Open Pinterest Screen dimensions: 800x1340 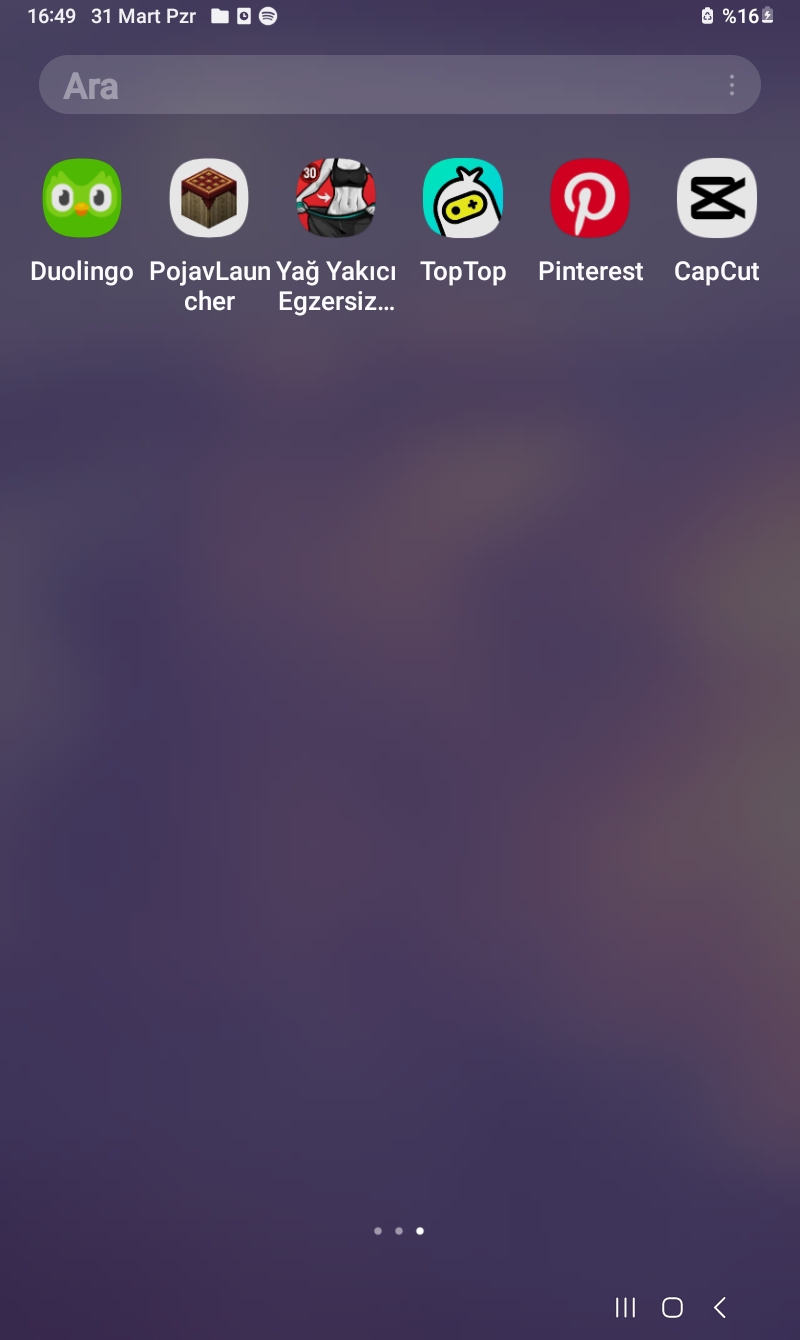coord(590,198)
